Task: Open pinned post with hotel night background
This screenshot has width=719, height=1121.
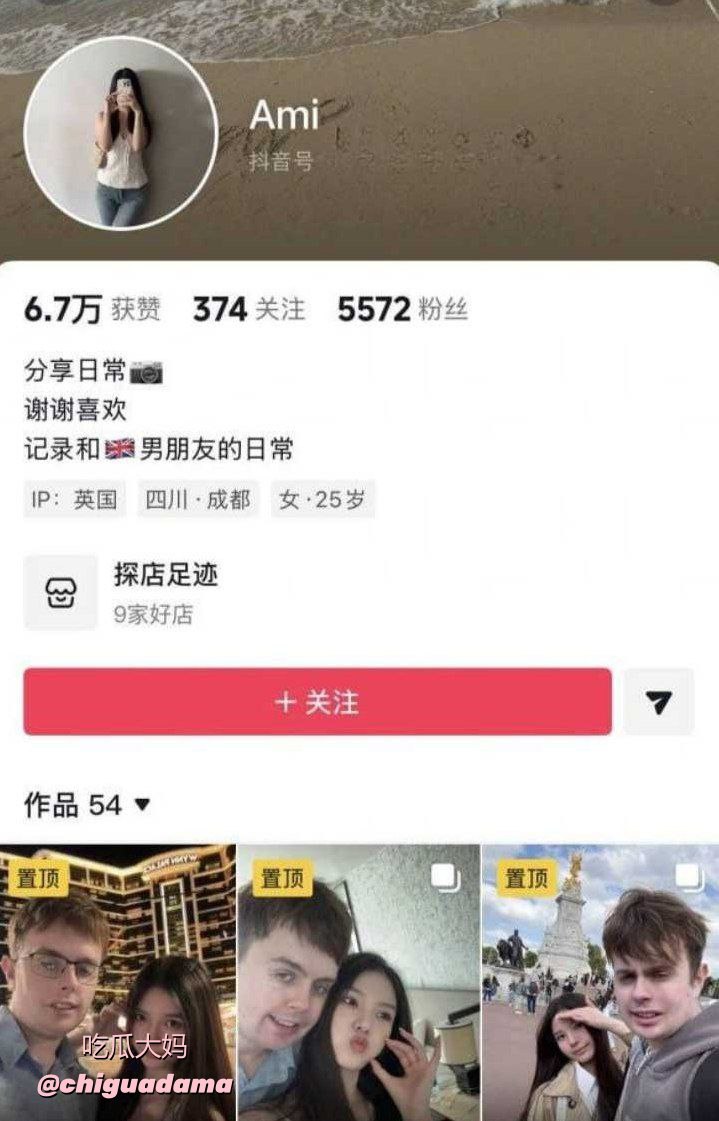Action: 118,980
